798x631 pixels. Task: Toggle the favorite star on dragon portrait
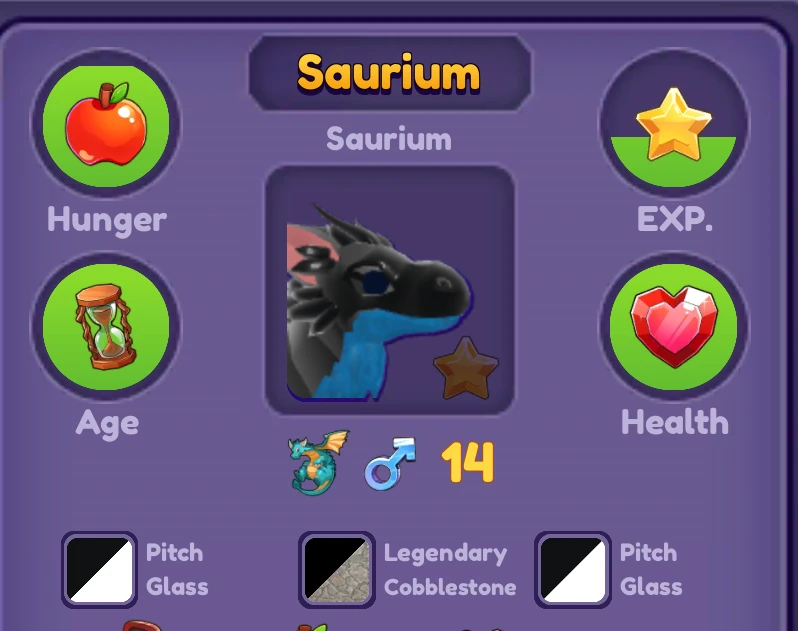[466, 369]
